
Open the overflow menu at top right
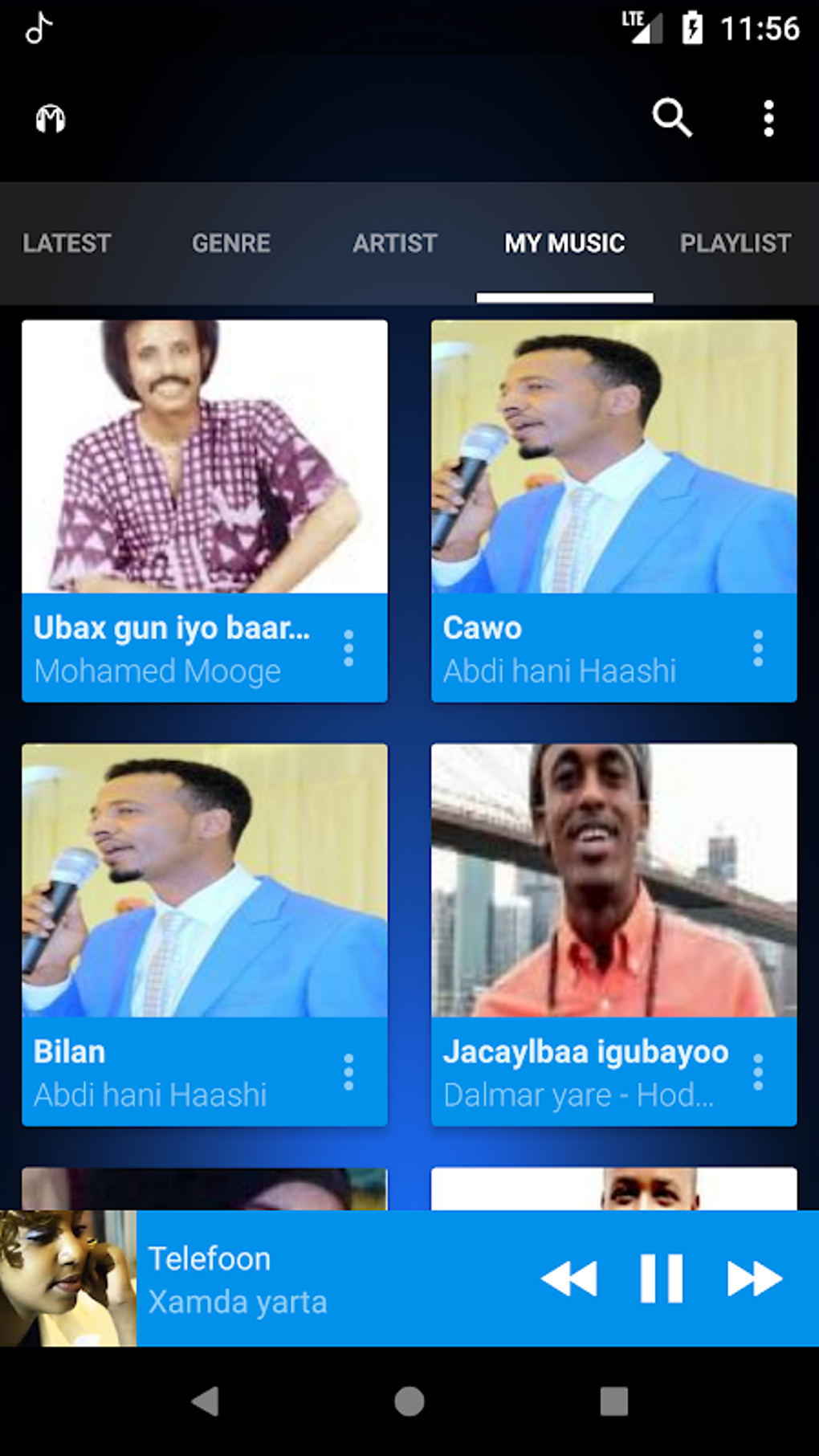tap(768, 118)
